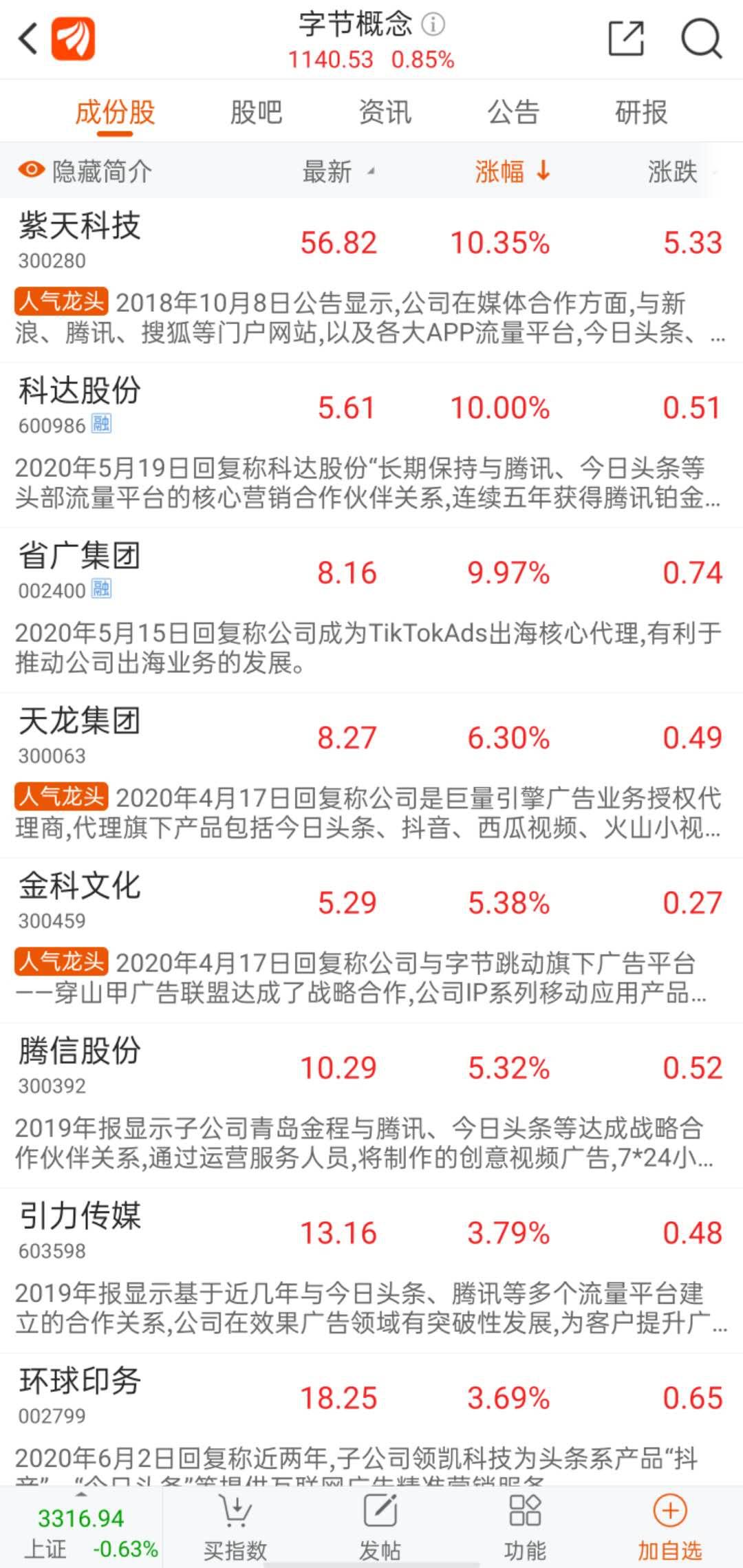Image resolution: width=743 pixels, height=1568 pixels.
Task: Sort the list by 最新 price
Action: click(x=338, y=171)
